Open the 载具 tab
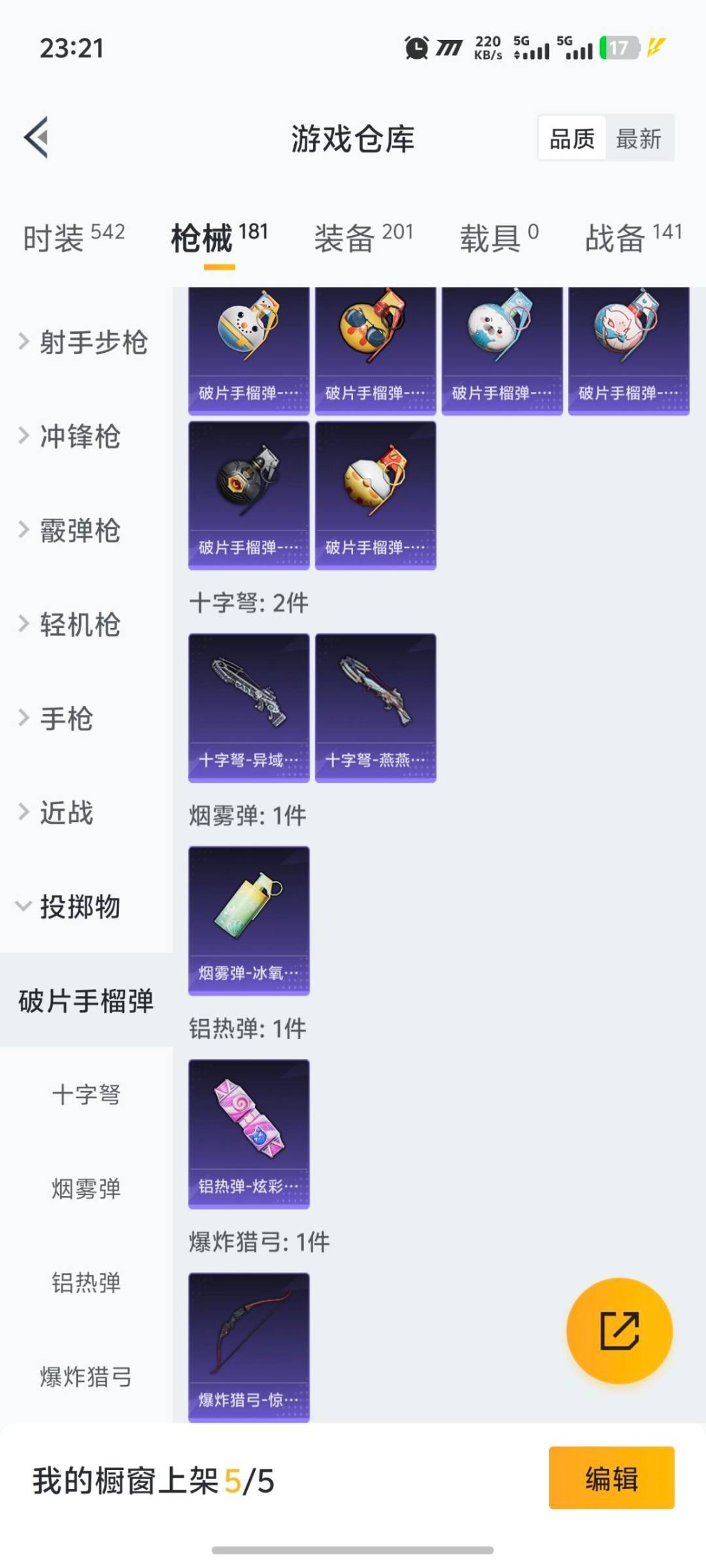 click(x=499, y=237)
